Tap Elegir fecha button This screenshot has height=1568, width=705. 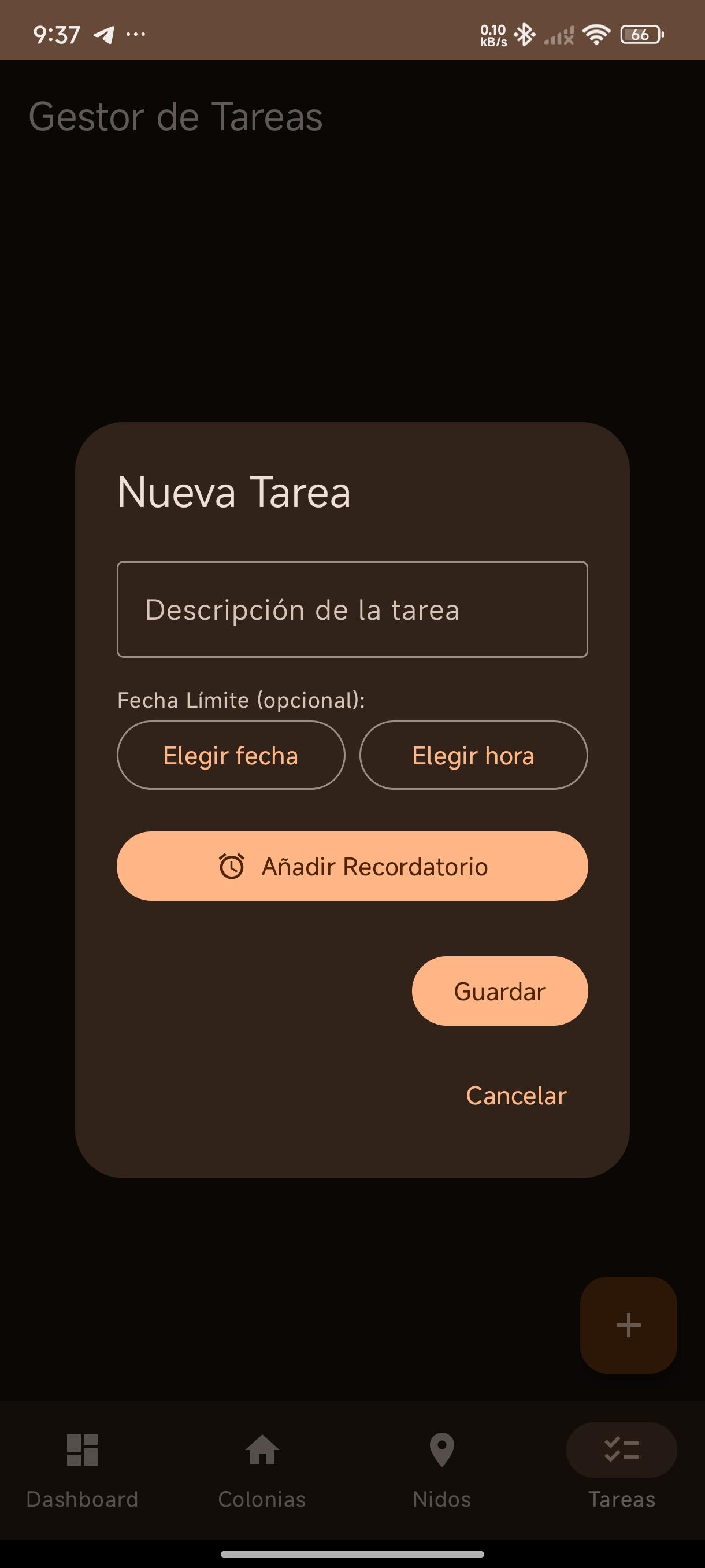coord(231,756)
